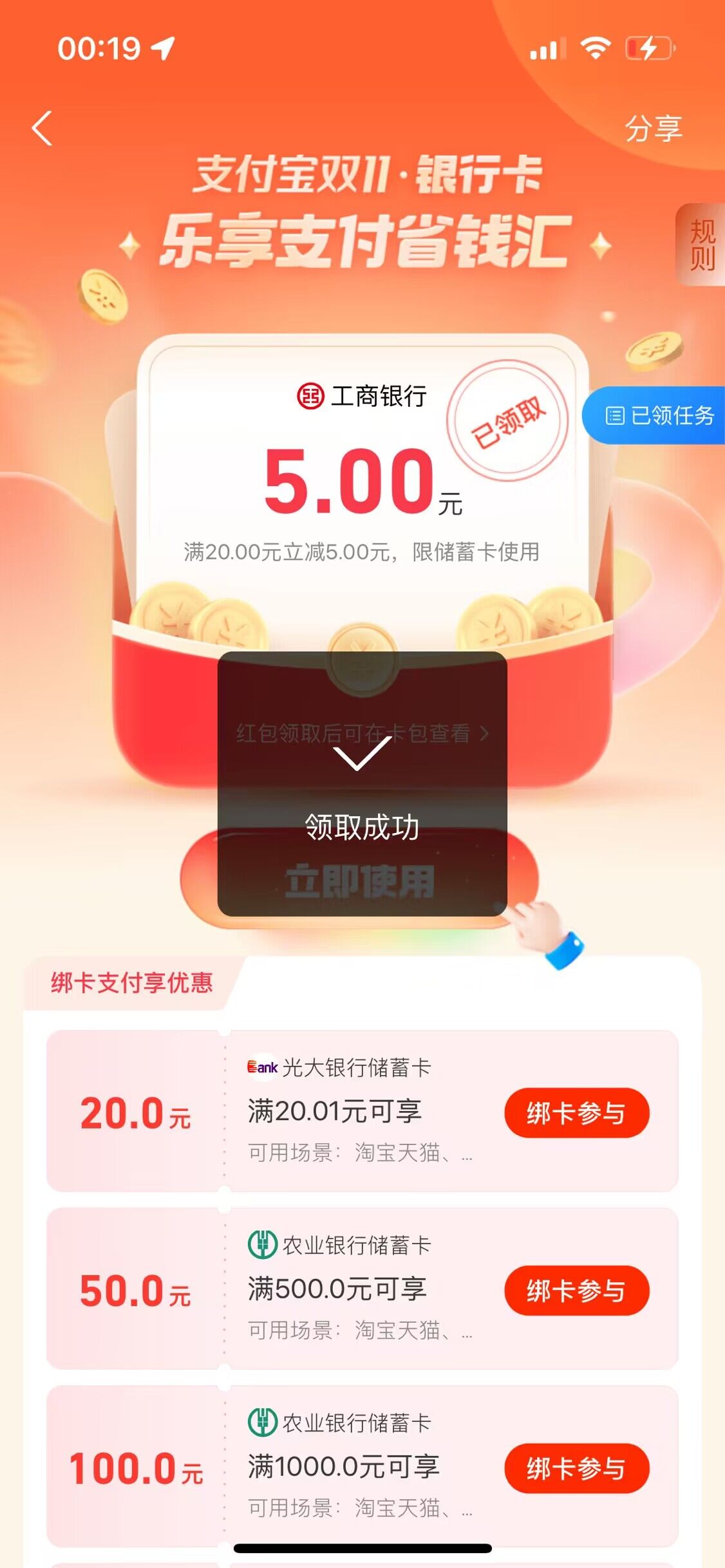Tap 分享 to share this page

point(653,128)
